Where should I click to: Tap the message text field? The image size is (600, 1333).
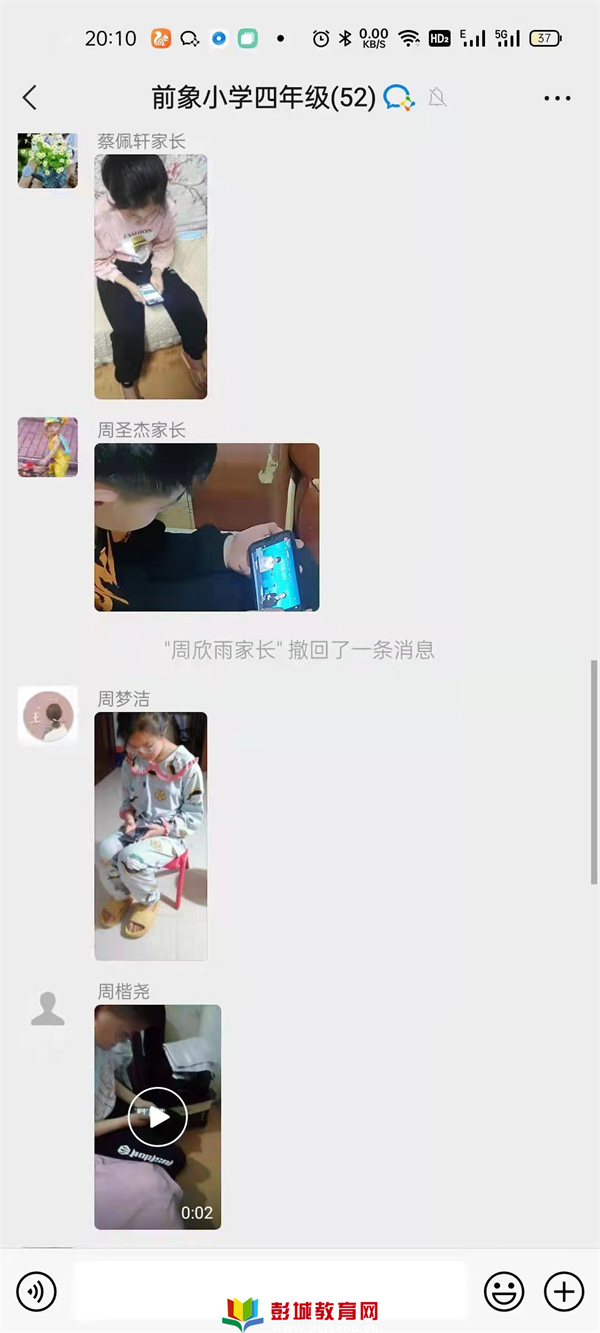point(270,1285)
